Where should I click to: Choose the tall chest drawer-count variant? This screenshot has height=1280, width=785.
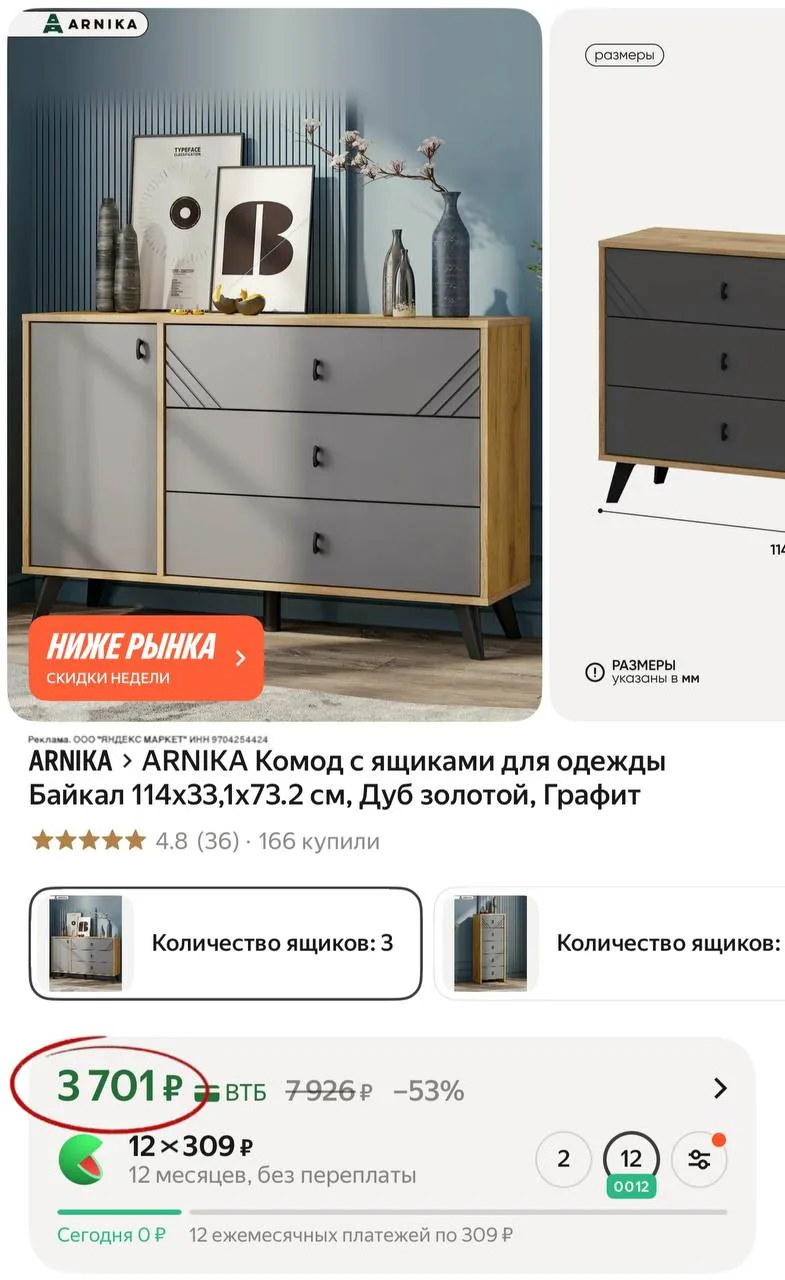pos(610,943)
